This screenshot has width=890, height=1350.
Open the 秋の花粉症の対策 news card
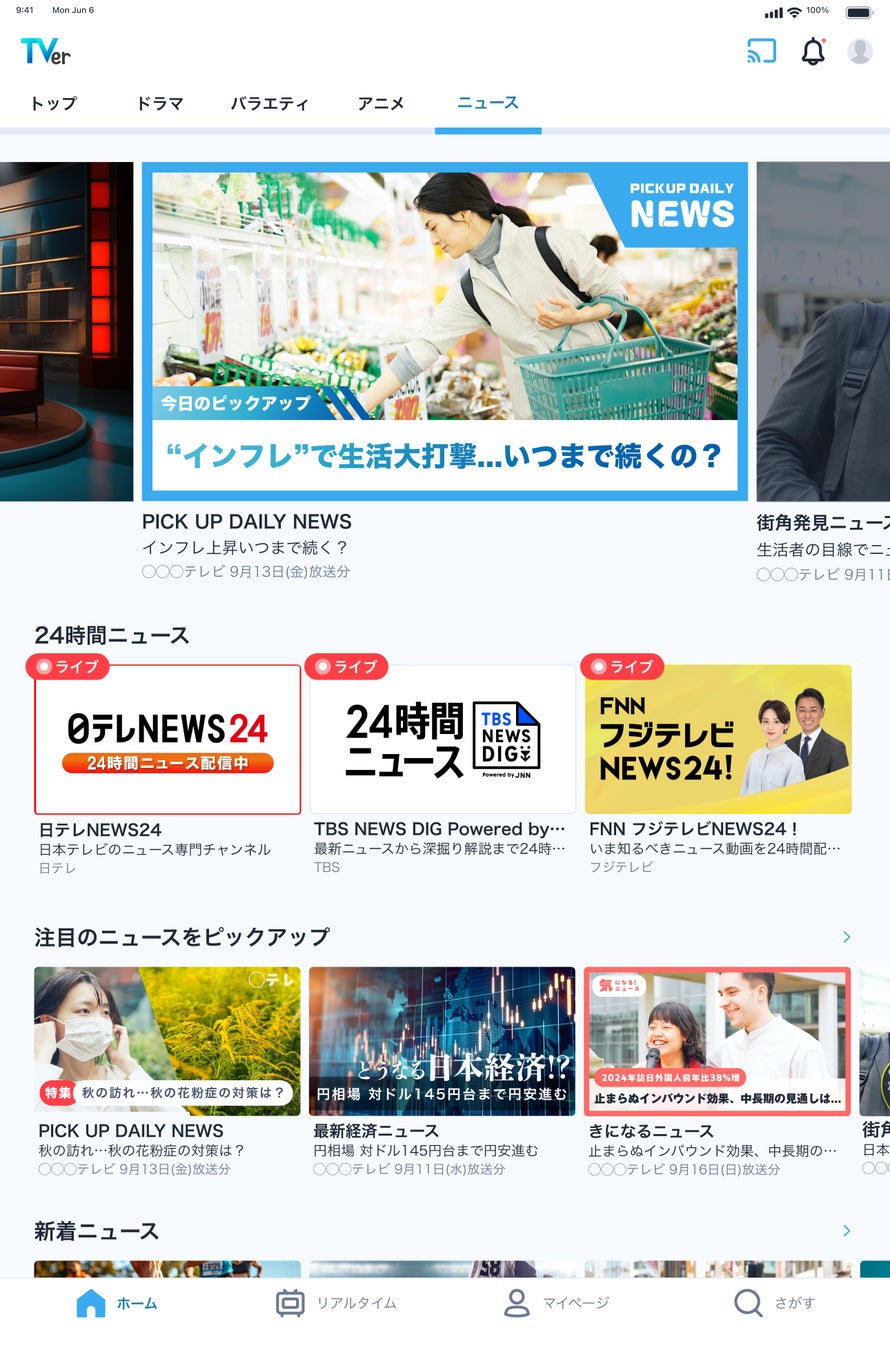click(167, 1041)
